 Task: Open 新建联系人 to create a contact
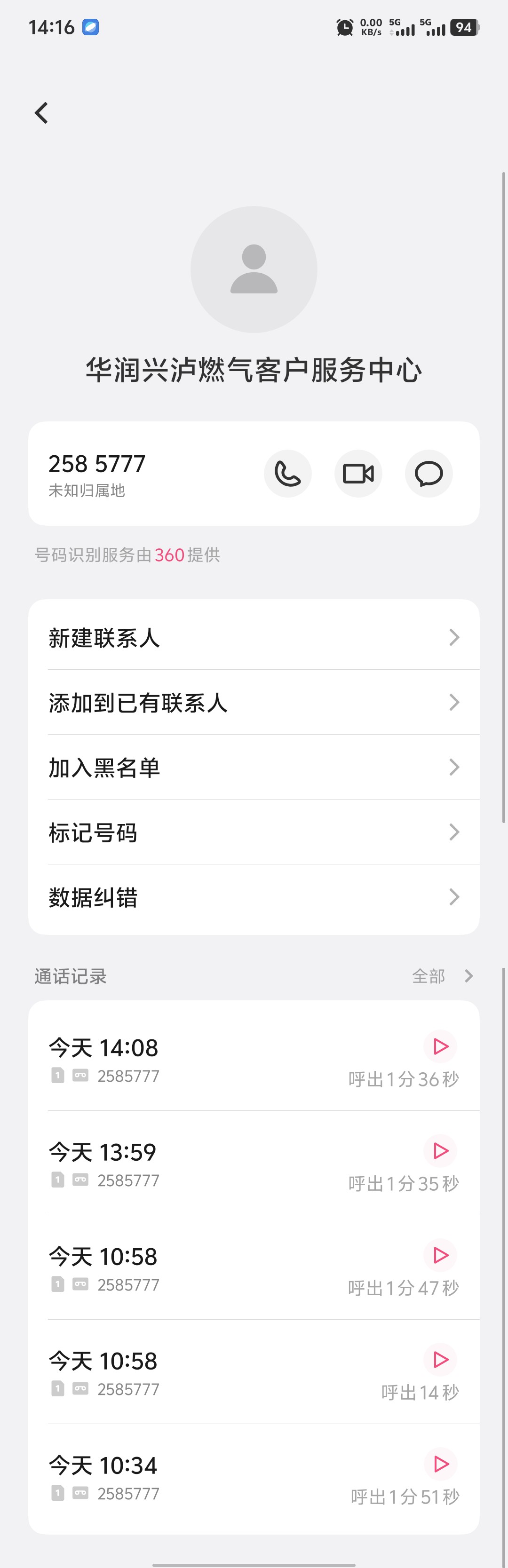[254, 637]
